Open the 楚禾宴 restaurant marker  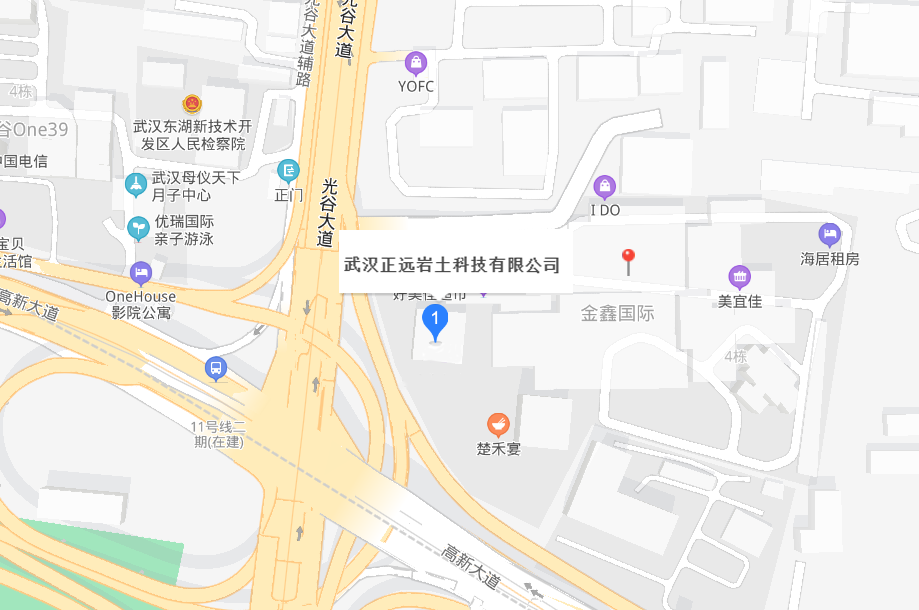point(498,425)
